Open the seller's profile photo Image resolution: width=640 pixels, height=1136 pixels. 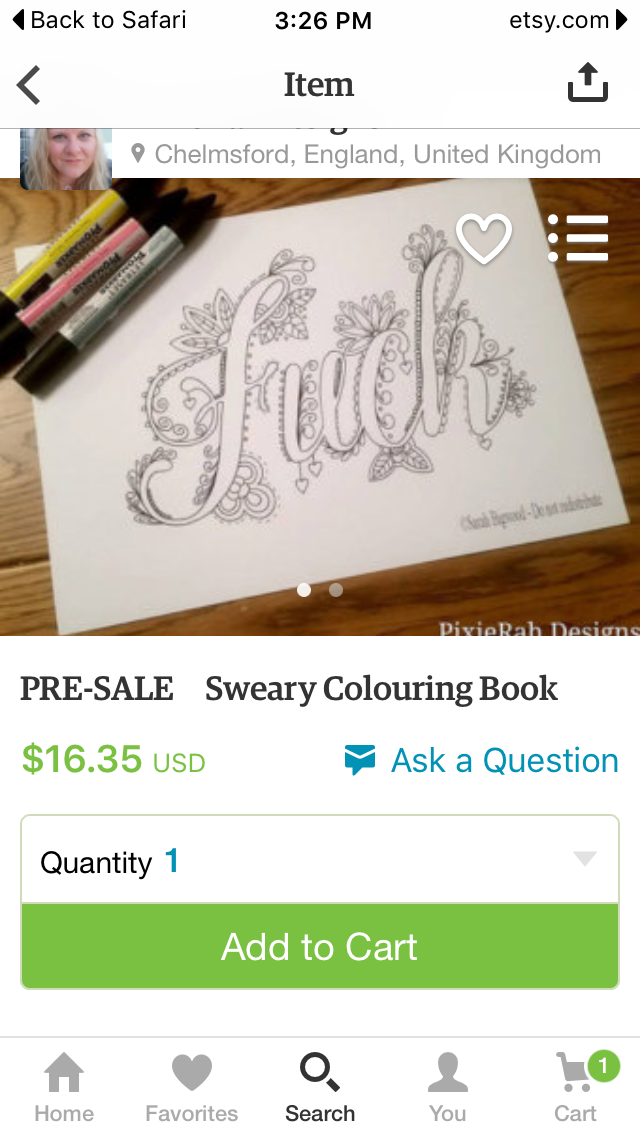coord(65,158)
